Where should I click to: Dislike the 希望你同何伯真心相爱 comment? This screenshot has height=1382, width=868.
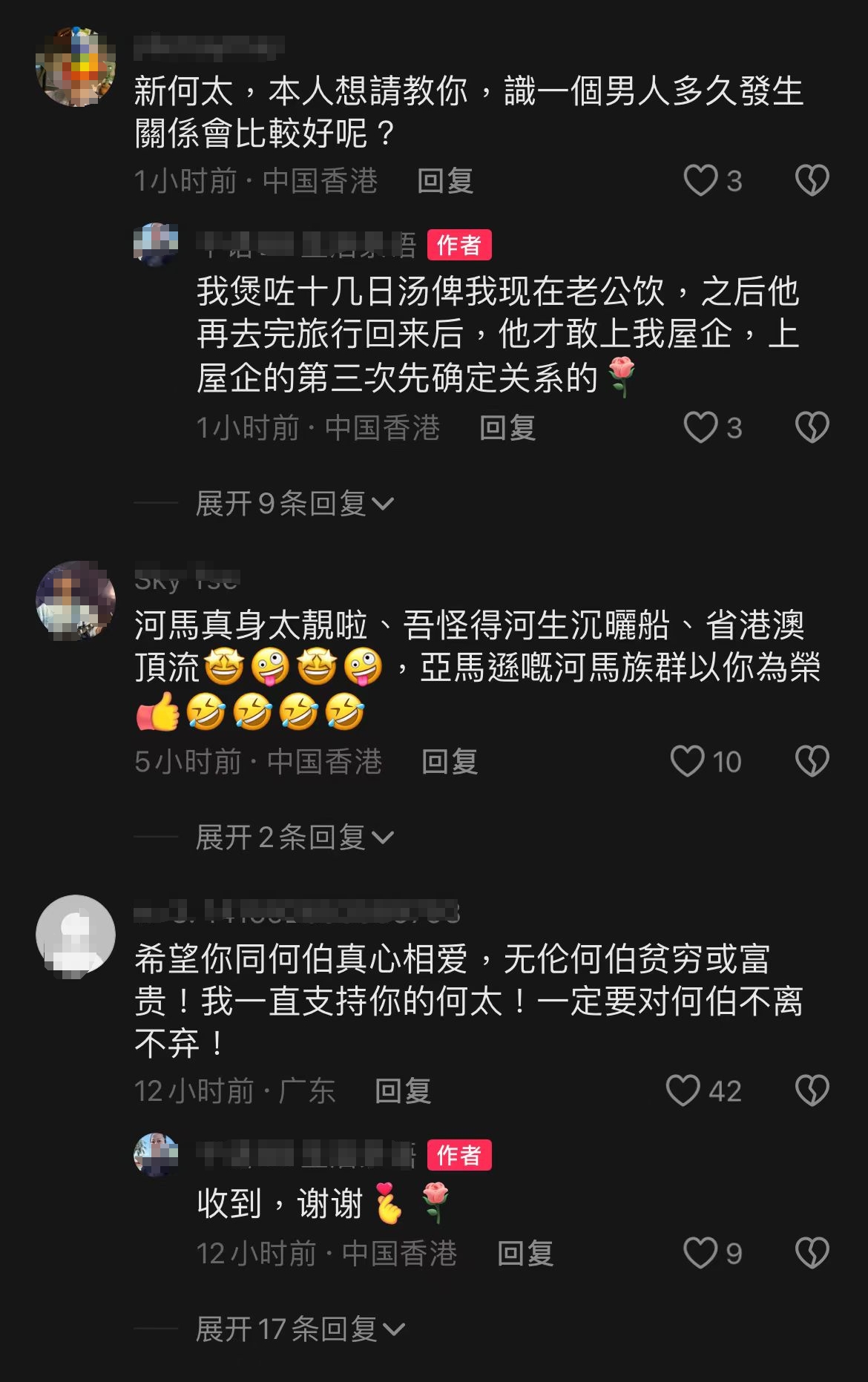pyautogui.click(x=812, y=1090)
